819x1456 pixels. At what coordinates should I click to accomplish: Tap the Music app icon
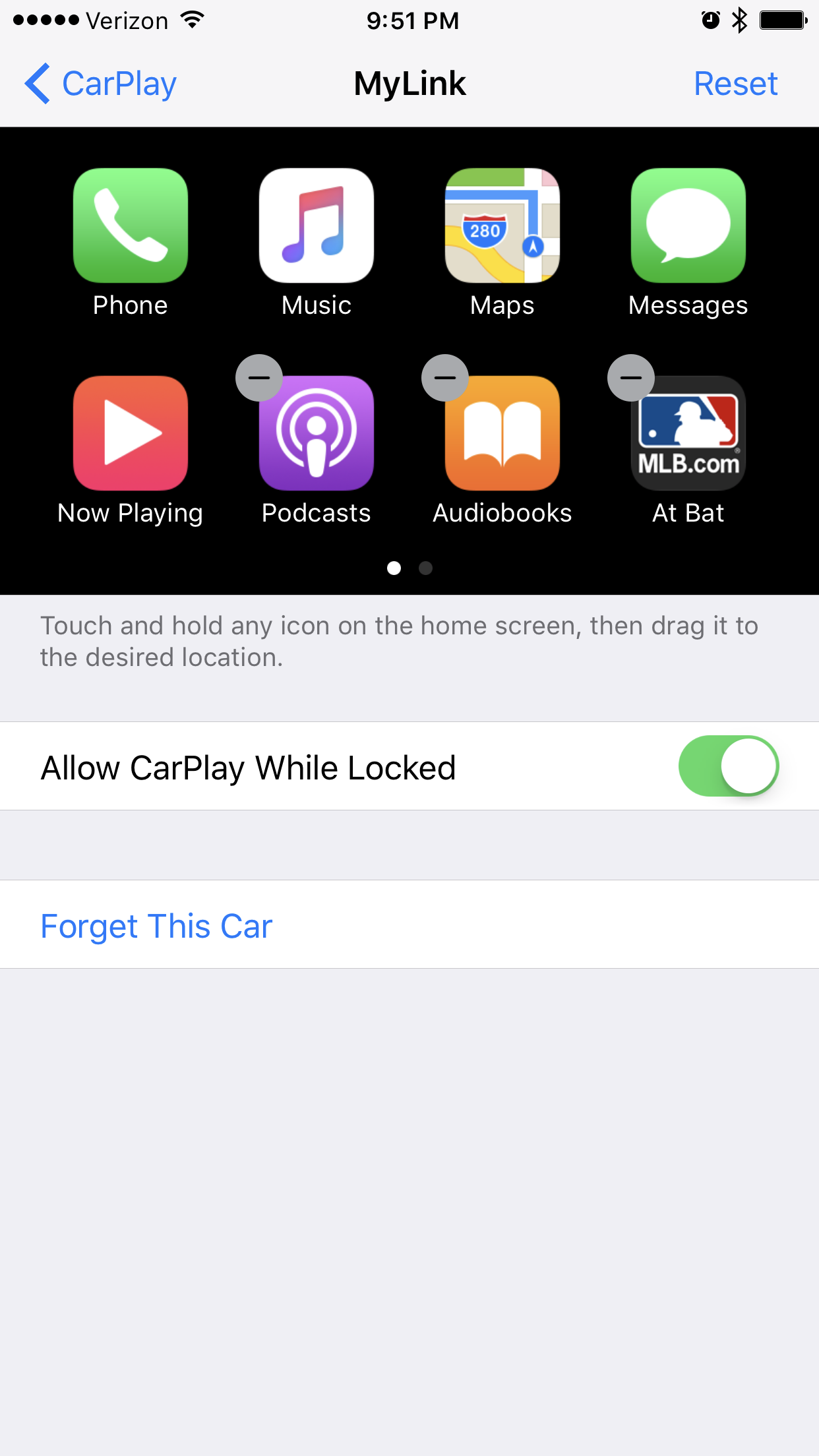pos(317,226)
